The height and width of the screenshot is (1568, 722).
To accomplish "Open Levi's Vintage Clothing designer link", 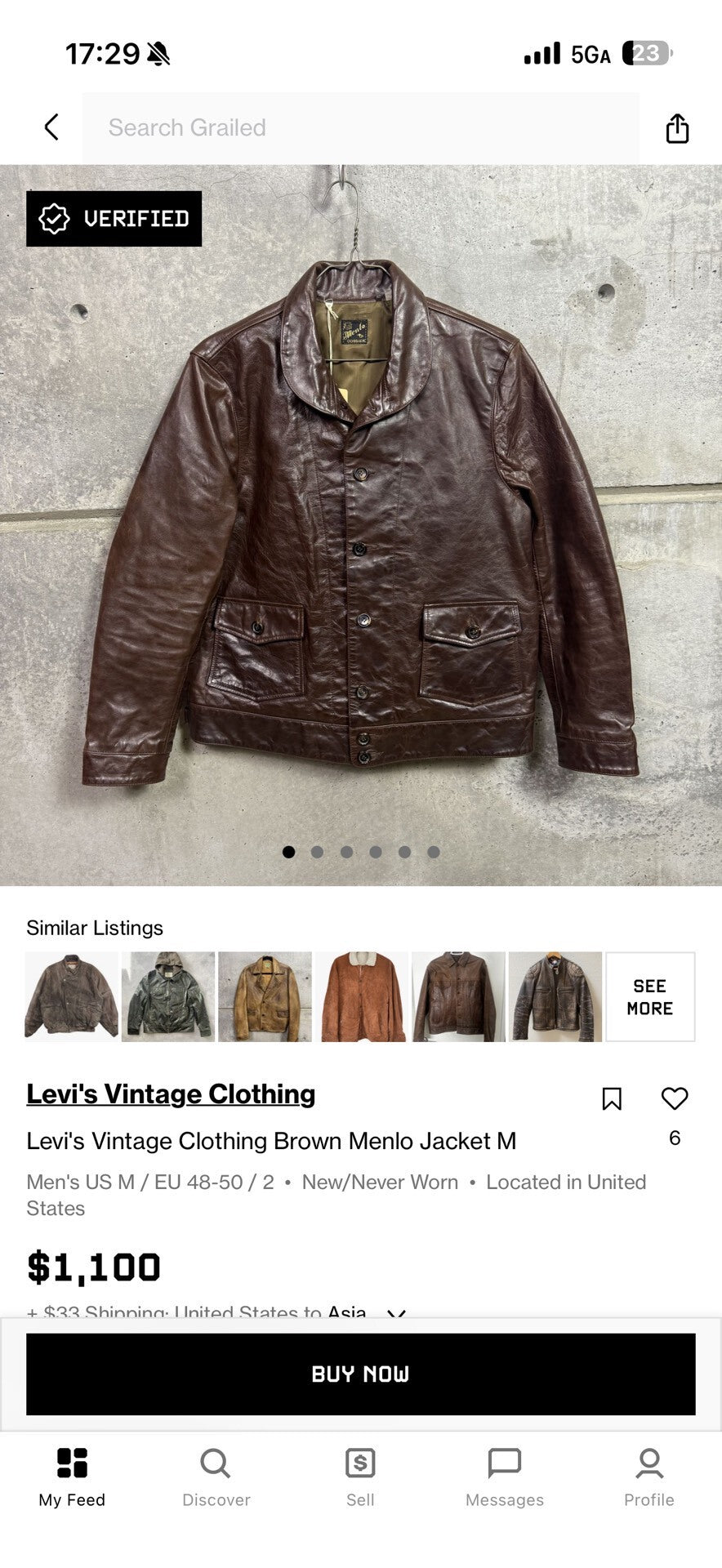I will point(171,1094).
